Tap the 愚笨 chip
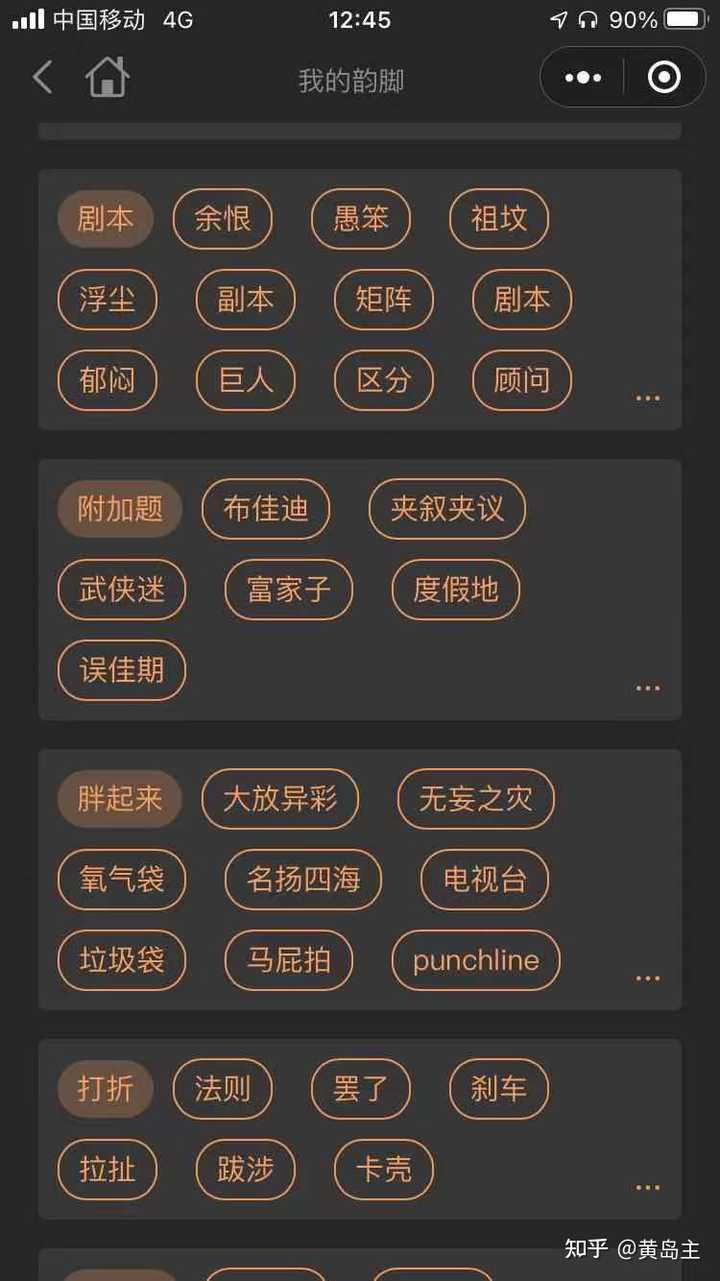Image resolution: width=720 pixels, height=1281 pixels. 360,219
